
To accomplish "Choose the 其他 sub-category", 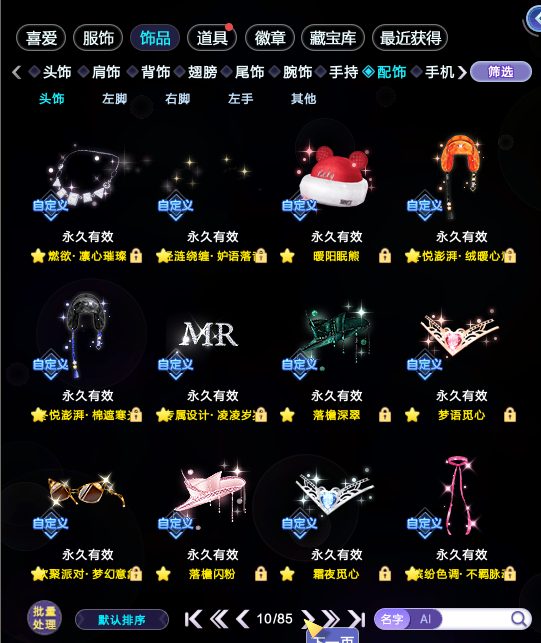I will 304,98.
